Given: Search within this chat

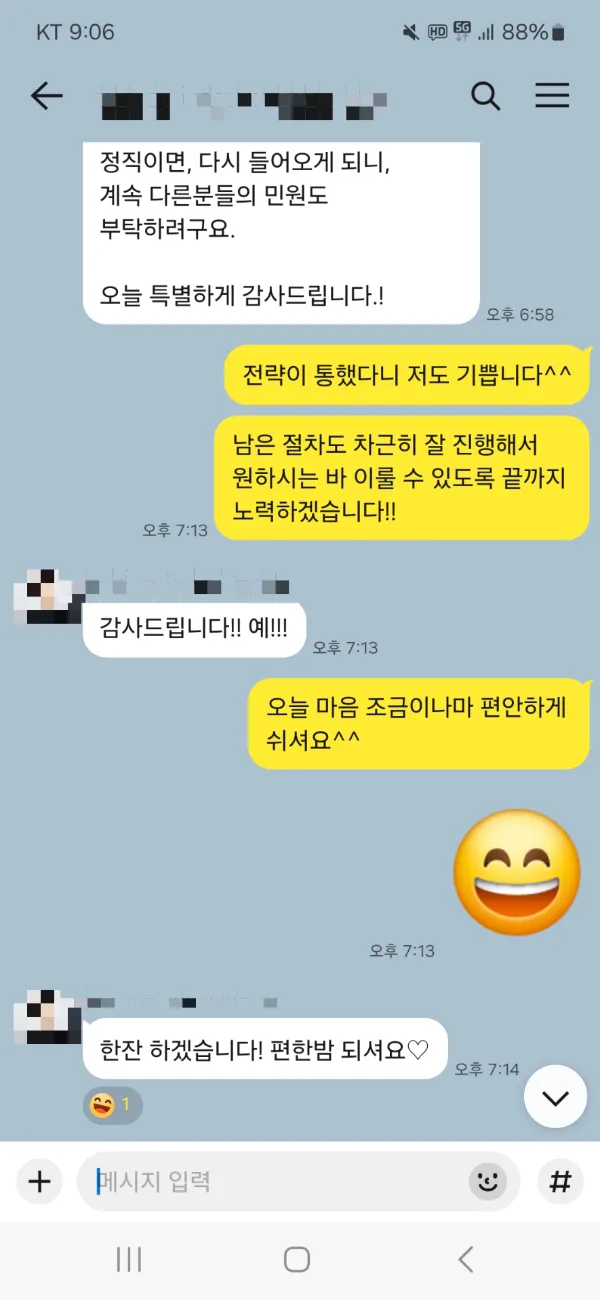Looking at the screenshot, I should (485, 96).
